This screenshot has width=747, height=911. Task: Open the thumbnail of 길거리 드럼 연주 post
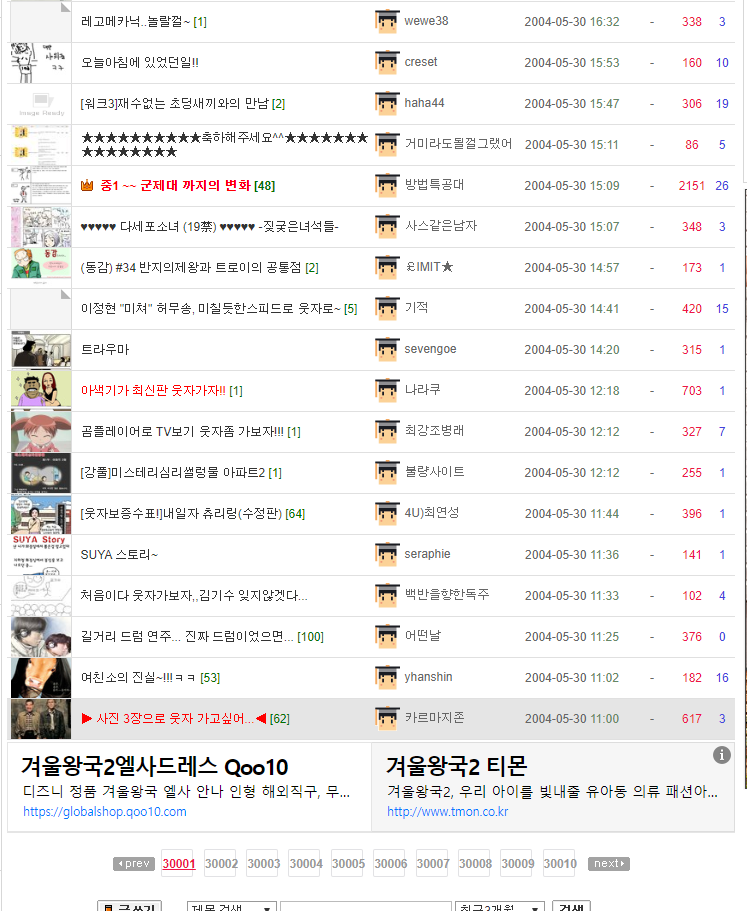click(41, 637)
